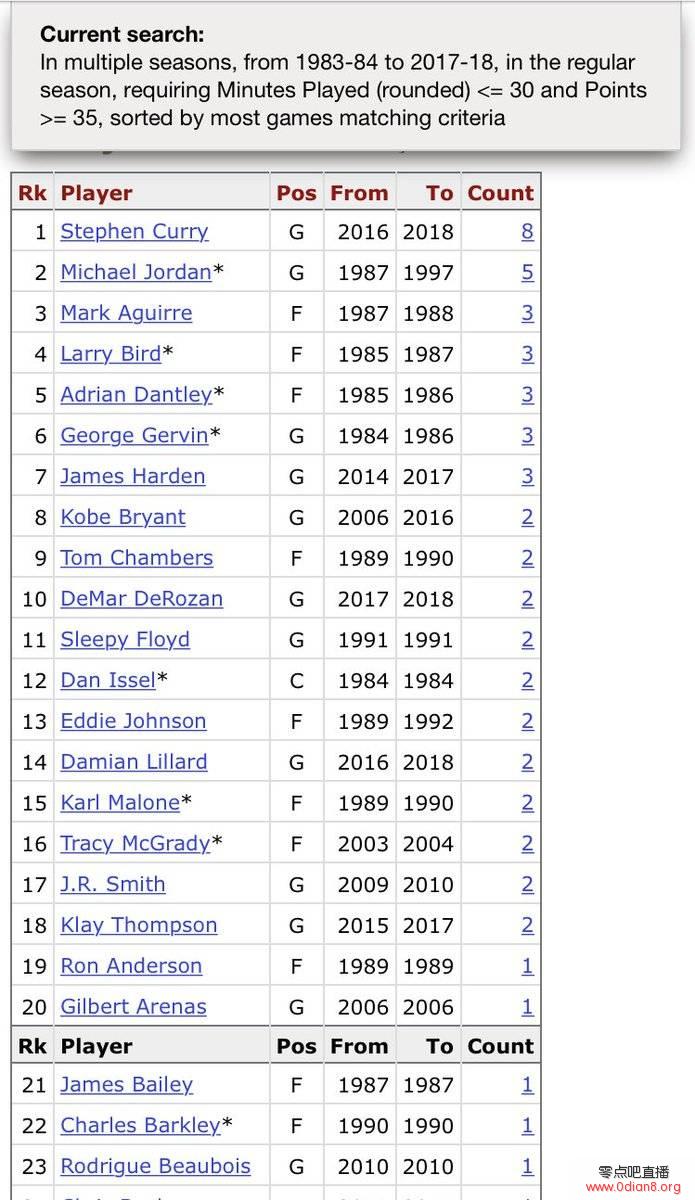Image resolution: width=695 pixels, height=1200 pixels.
Task: Tap the Klay Thompson link
Action: click(139, 925)
